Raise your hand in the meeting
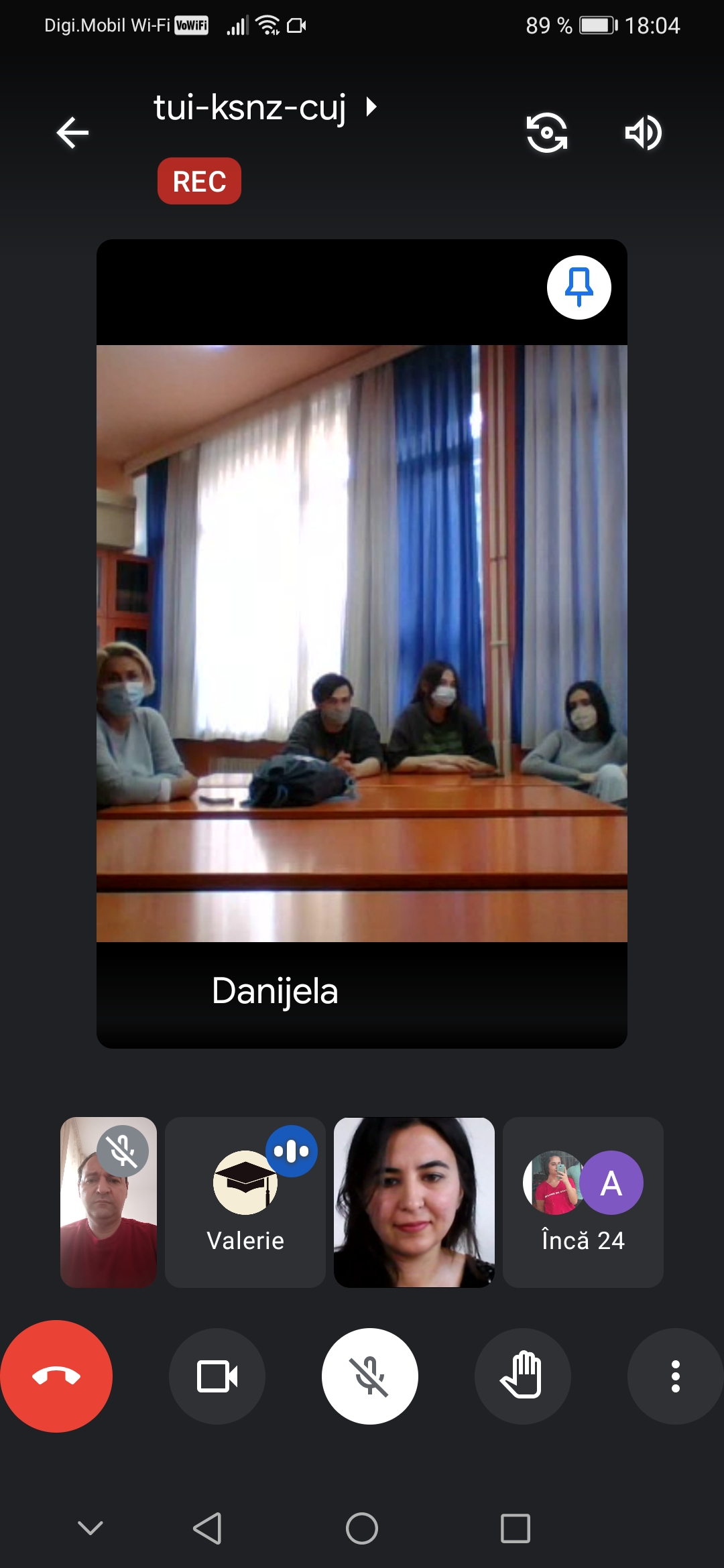This screenshot has width=724, height=1568. [523, 1376]
